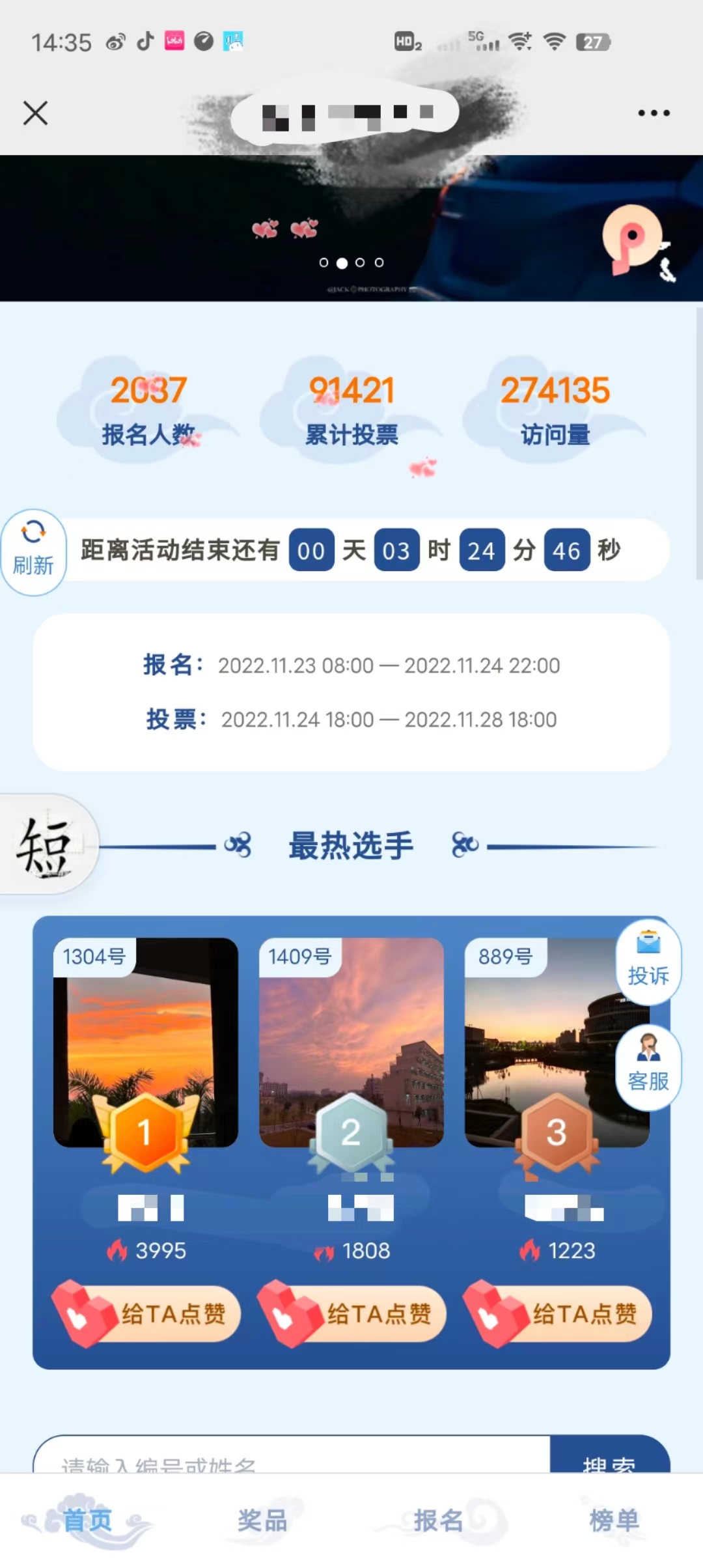This screenshot has height=1568, width=703.
Task: Tap the 累计投票 vote counter
Action: coord(351,410)
